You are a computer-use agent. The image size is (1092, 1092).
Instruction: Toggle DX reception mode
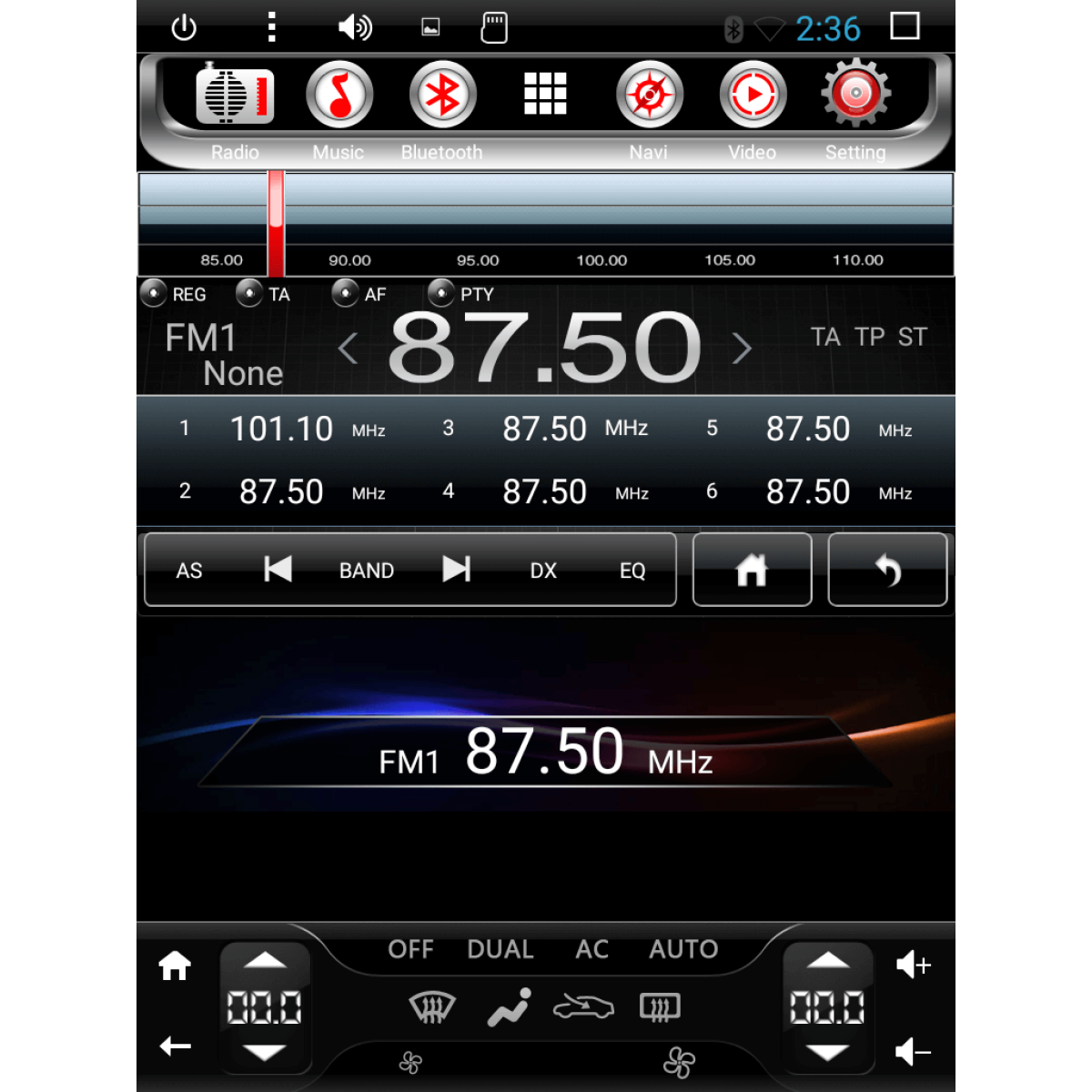click(543, 571)
